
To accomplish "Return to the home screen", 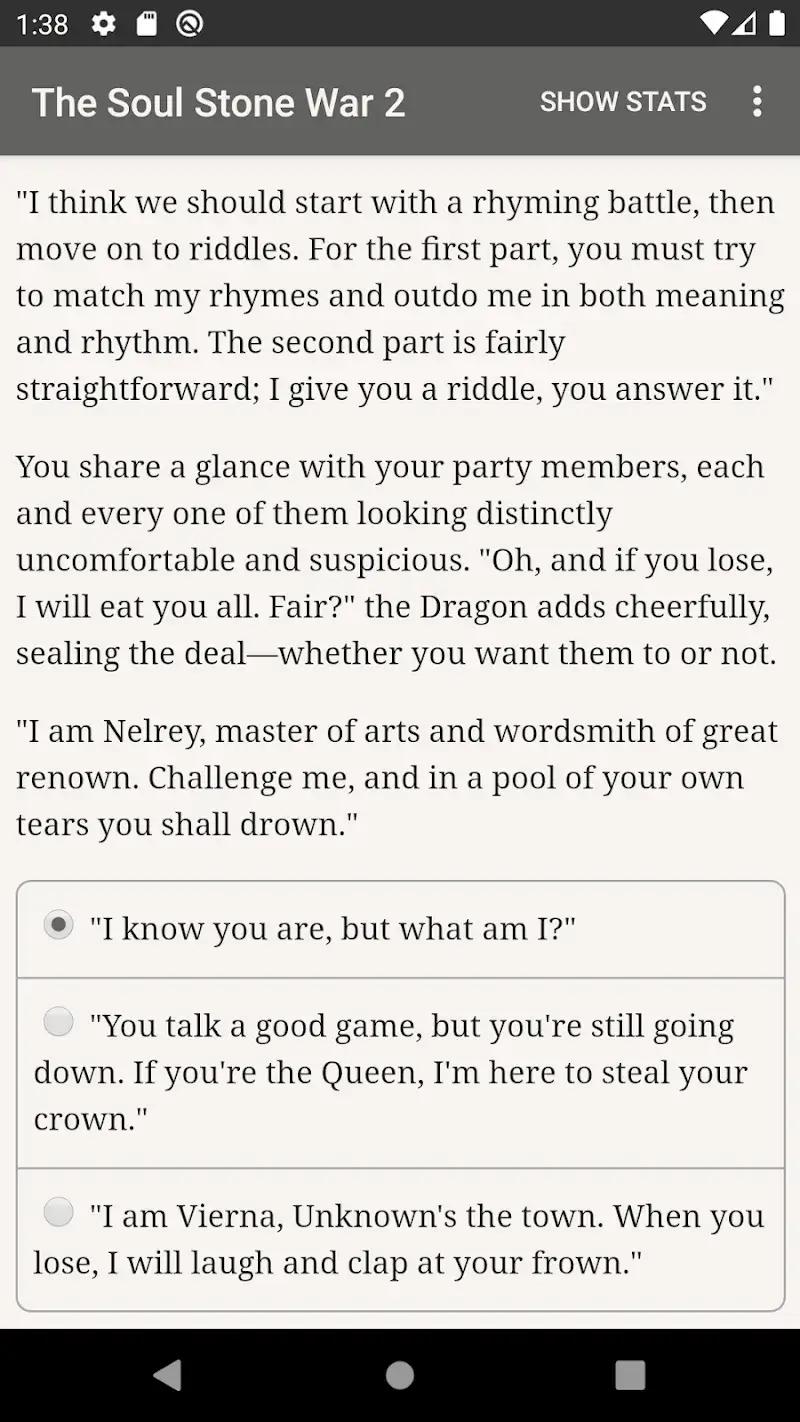I will (x=400, y=1375).
